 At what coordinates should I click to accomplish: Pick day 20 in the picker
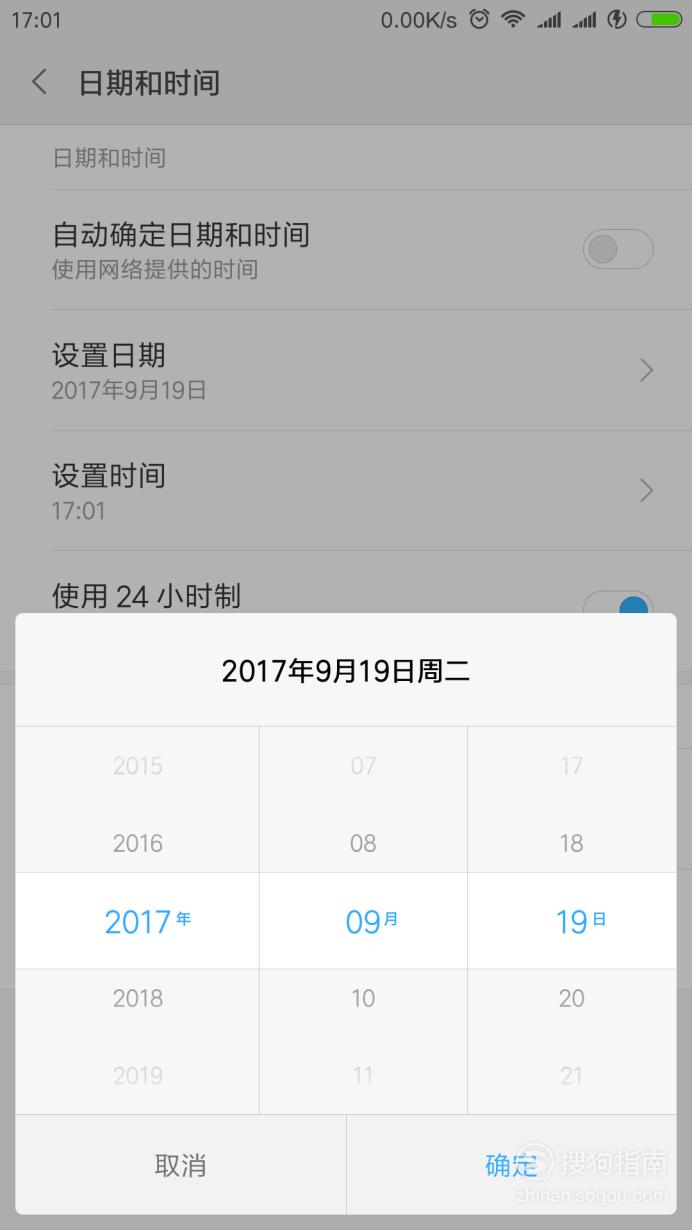click(x=571, y=998)
